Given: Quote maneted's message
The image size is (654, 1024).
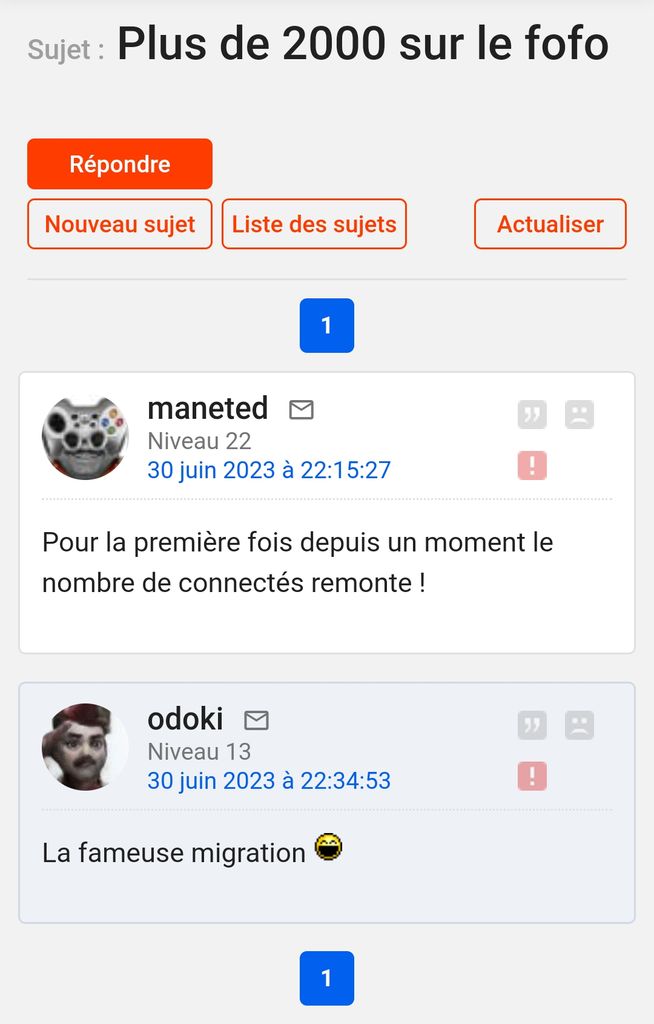Looking at the screenshot, I should [532, 414].
